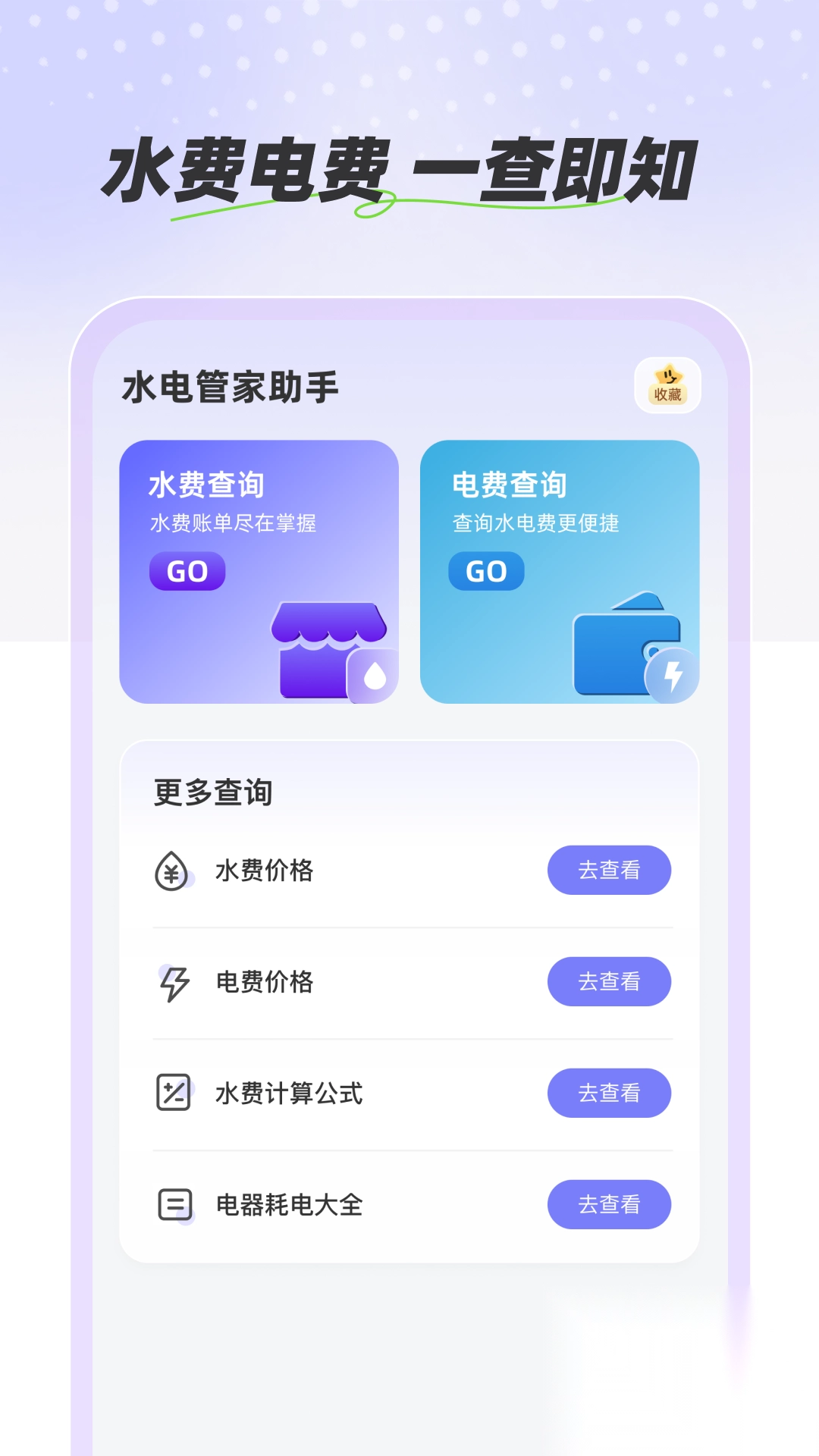Image resolution: width=819 pixels, height=1456 pixels.
Task: Tap GO on the 电费查询 card
Action: (485, 572)
